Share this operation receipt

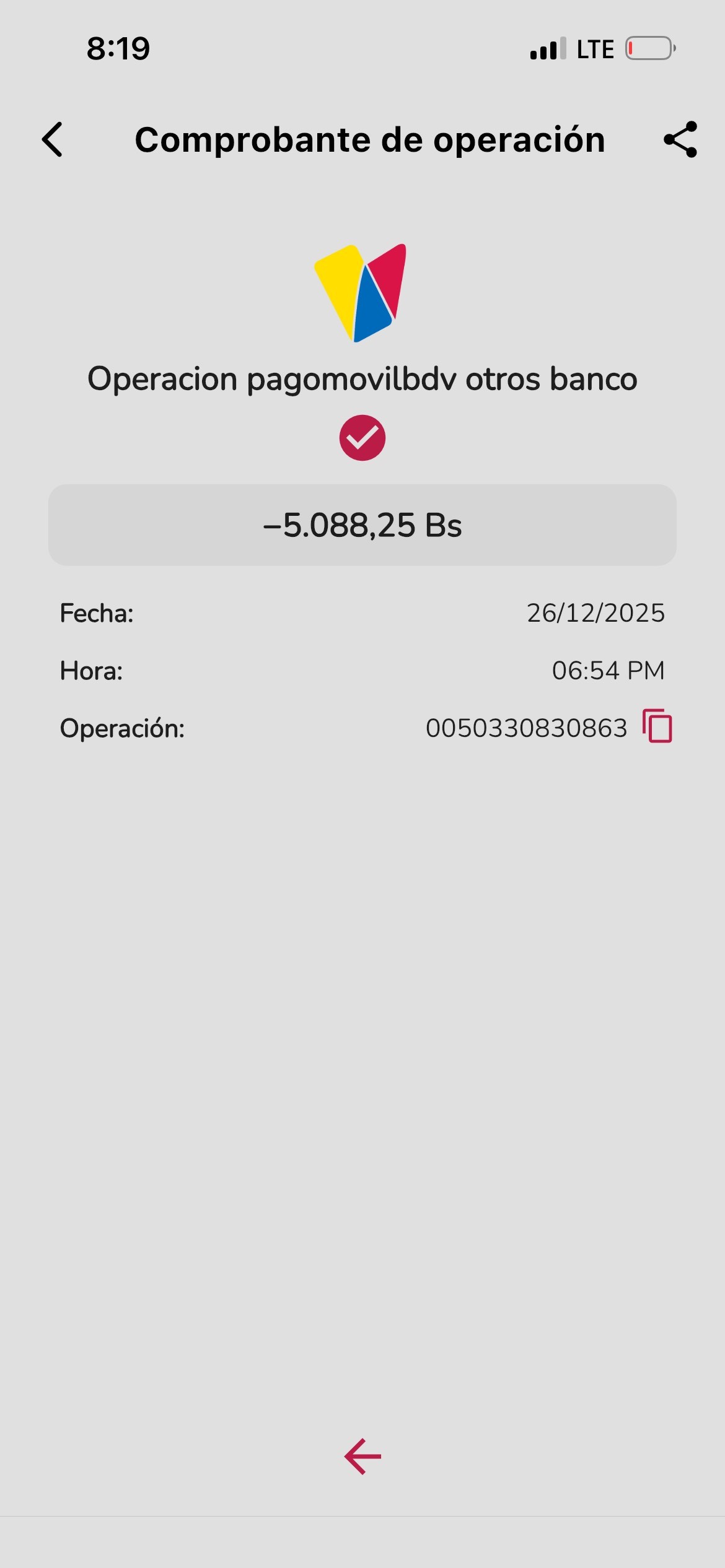680,139
